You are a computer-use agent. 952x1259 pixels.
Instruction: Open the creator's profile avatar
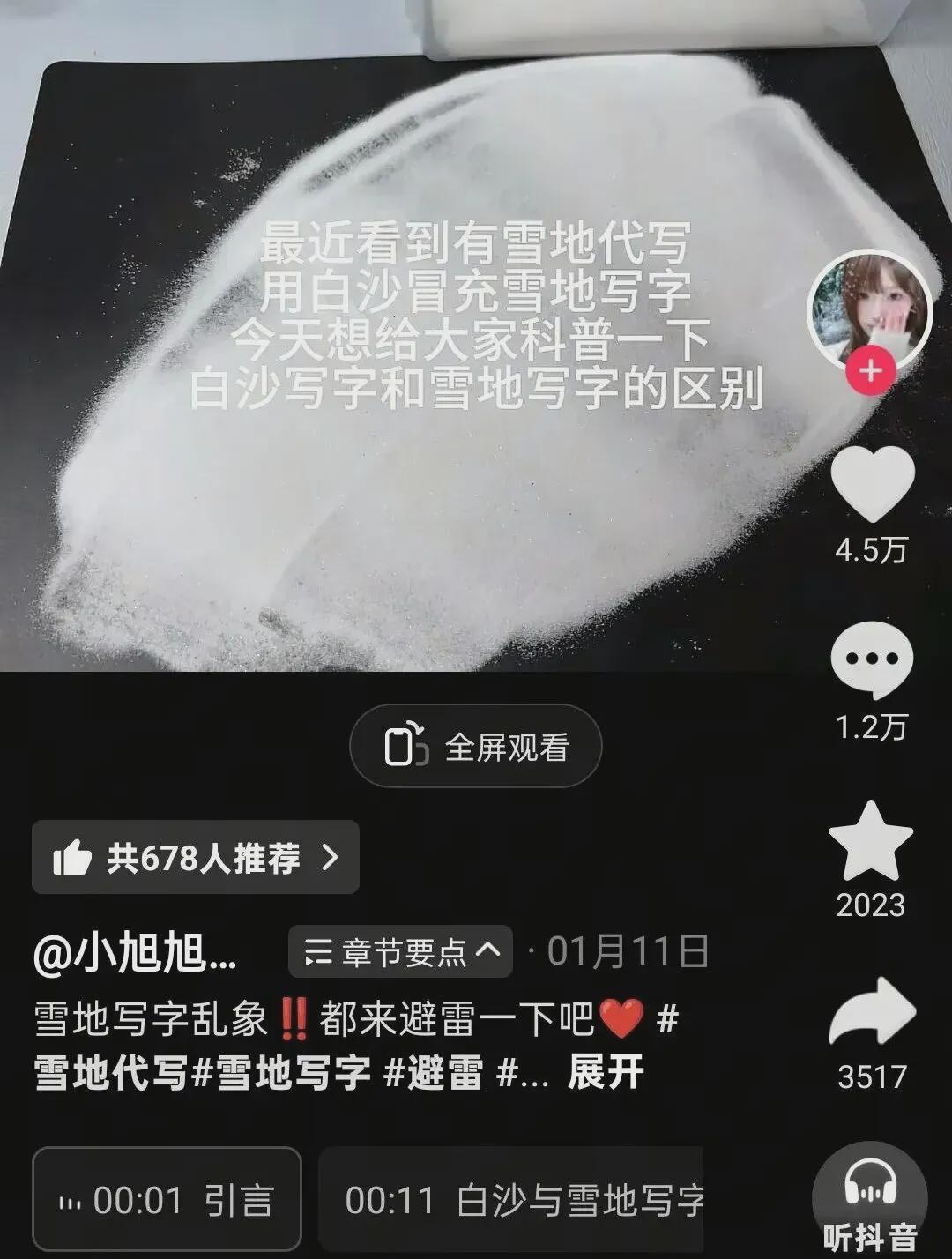(x=869, y=310)
